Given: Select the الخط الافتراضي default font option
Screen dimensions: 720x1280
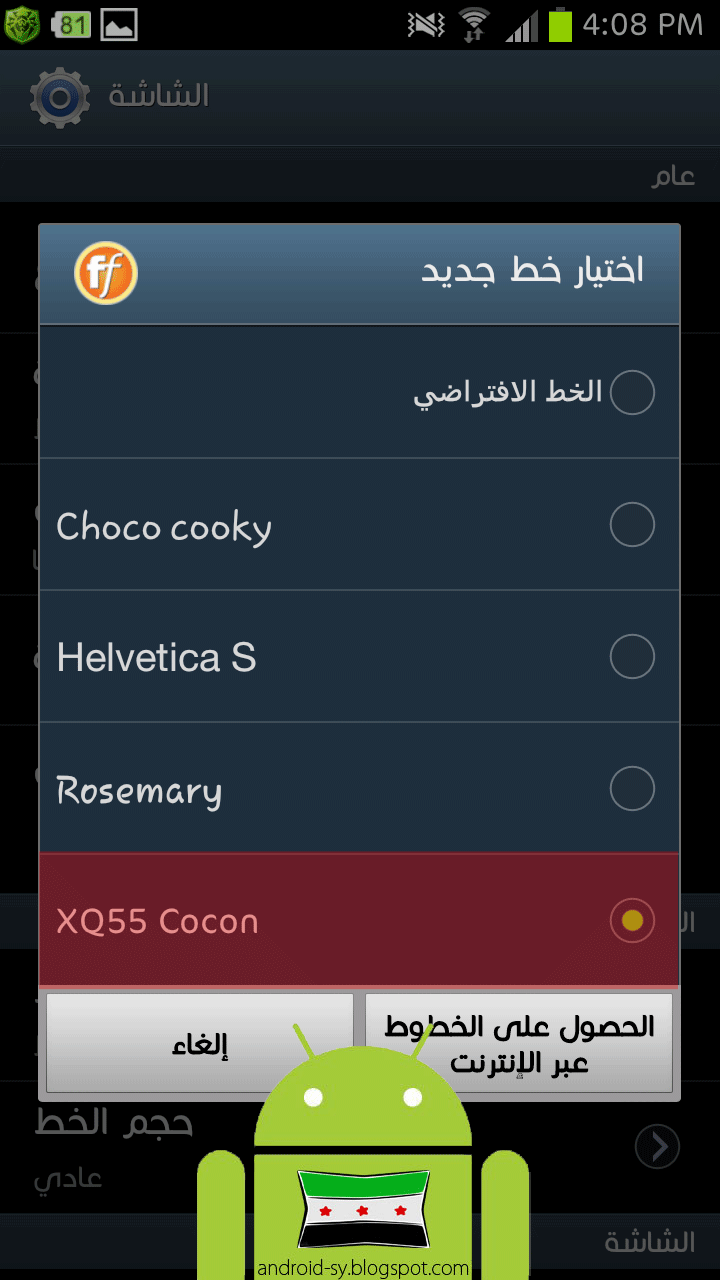Looking at the screenshot, I should (x=359, y=392).
